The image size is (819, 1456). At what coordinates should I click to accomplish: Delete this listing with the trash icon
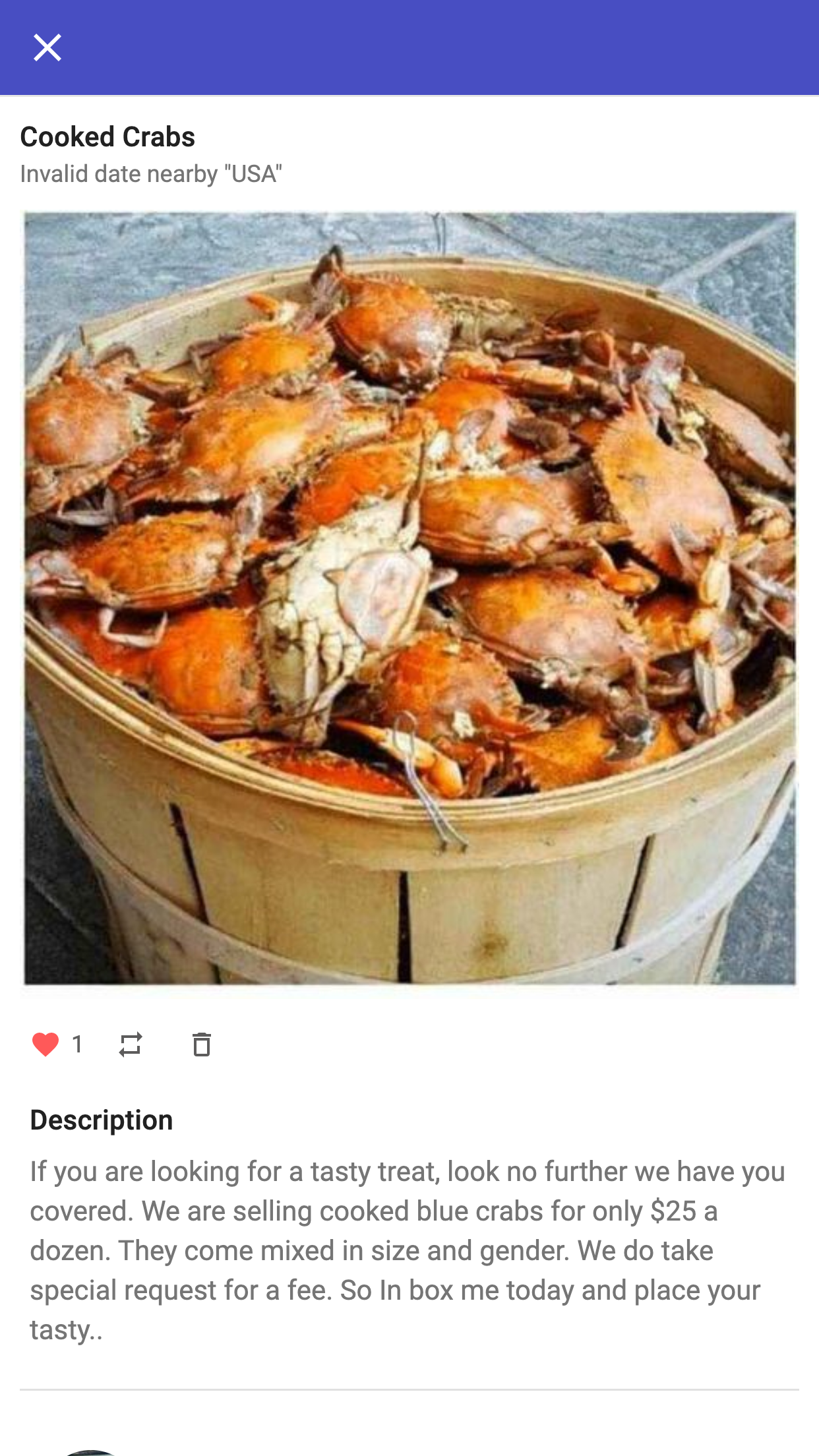point(202,1044)
